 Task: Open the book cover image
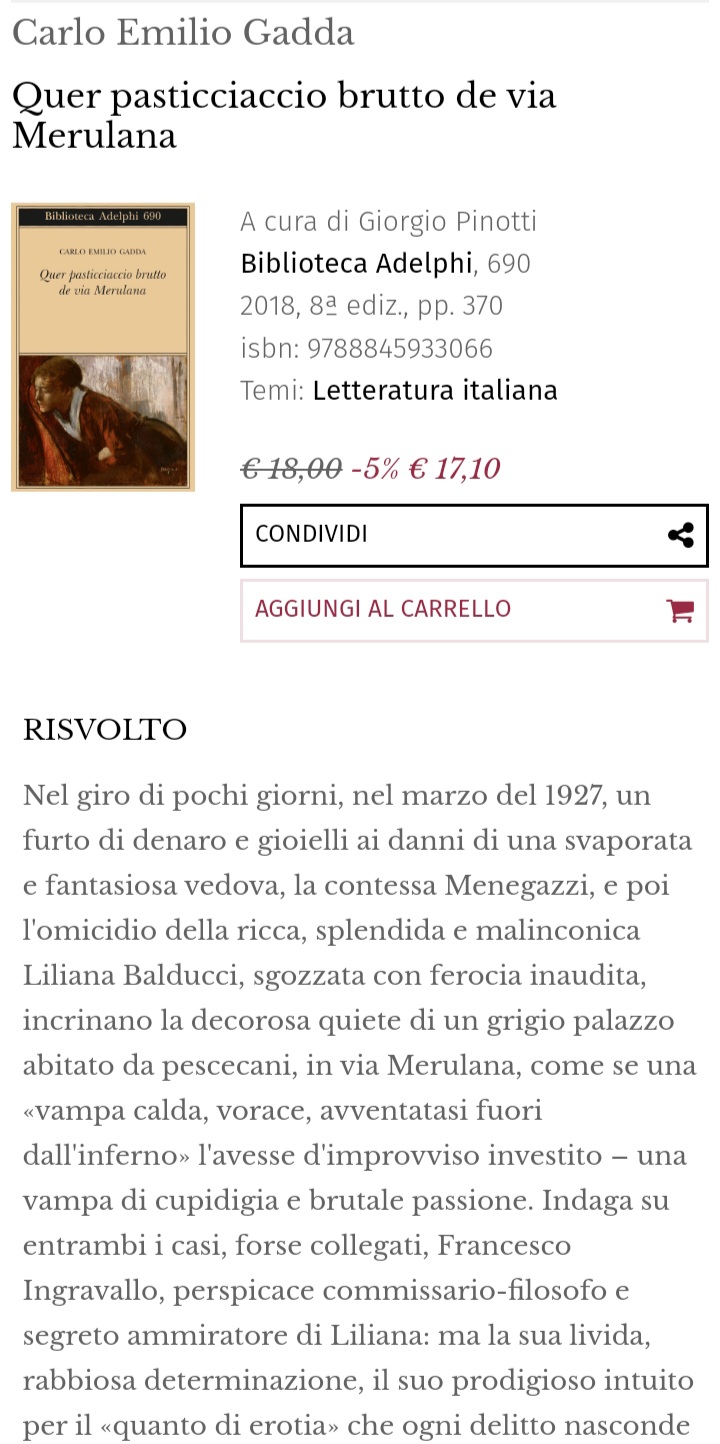coord(103,347)
